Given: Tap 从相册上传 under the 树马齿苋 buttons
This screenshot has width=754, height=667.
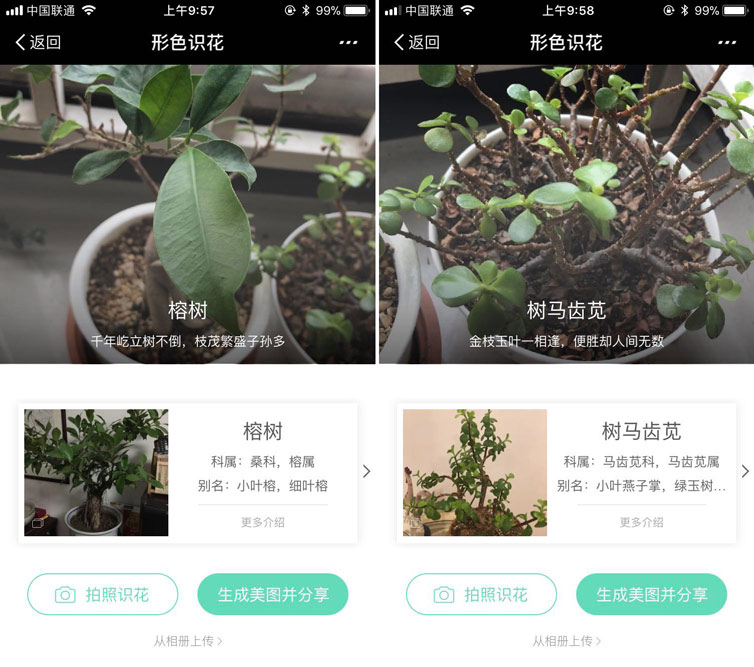Looking at the screenshot, I should pyautogui.click(x=567, y=641).
